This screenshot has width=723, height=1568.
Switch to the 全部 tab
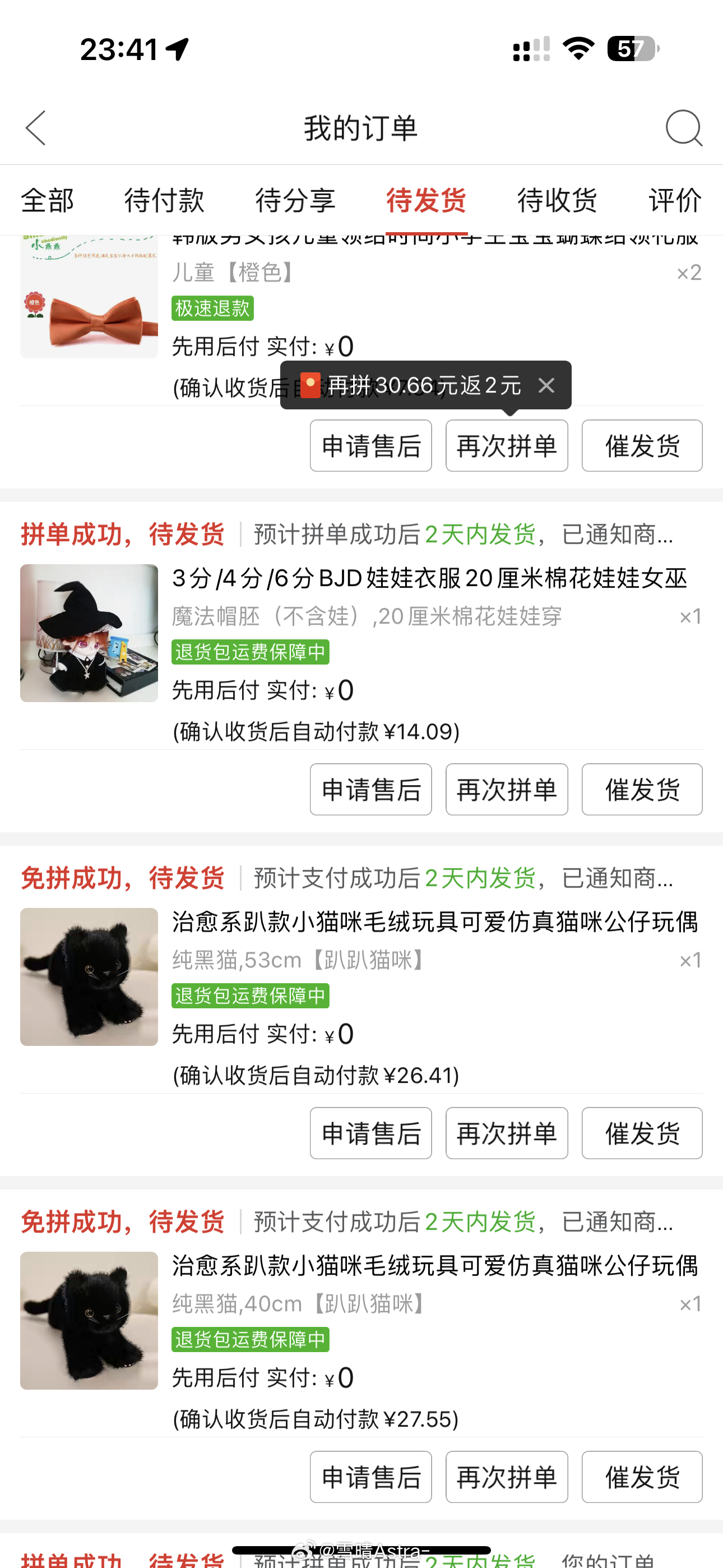(48, 200)
